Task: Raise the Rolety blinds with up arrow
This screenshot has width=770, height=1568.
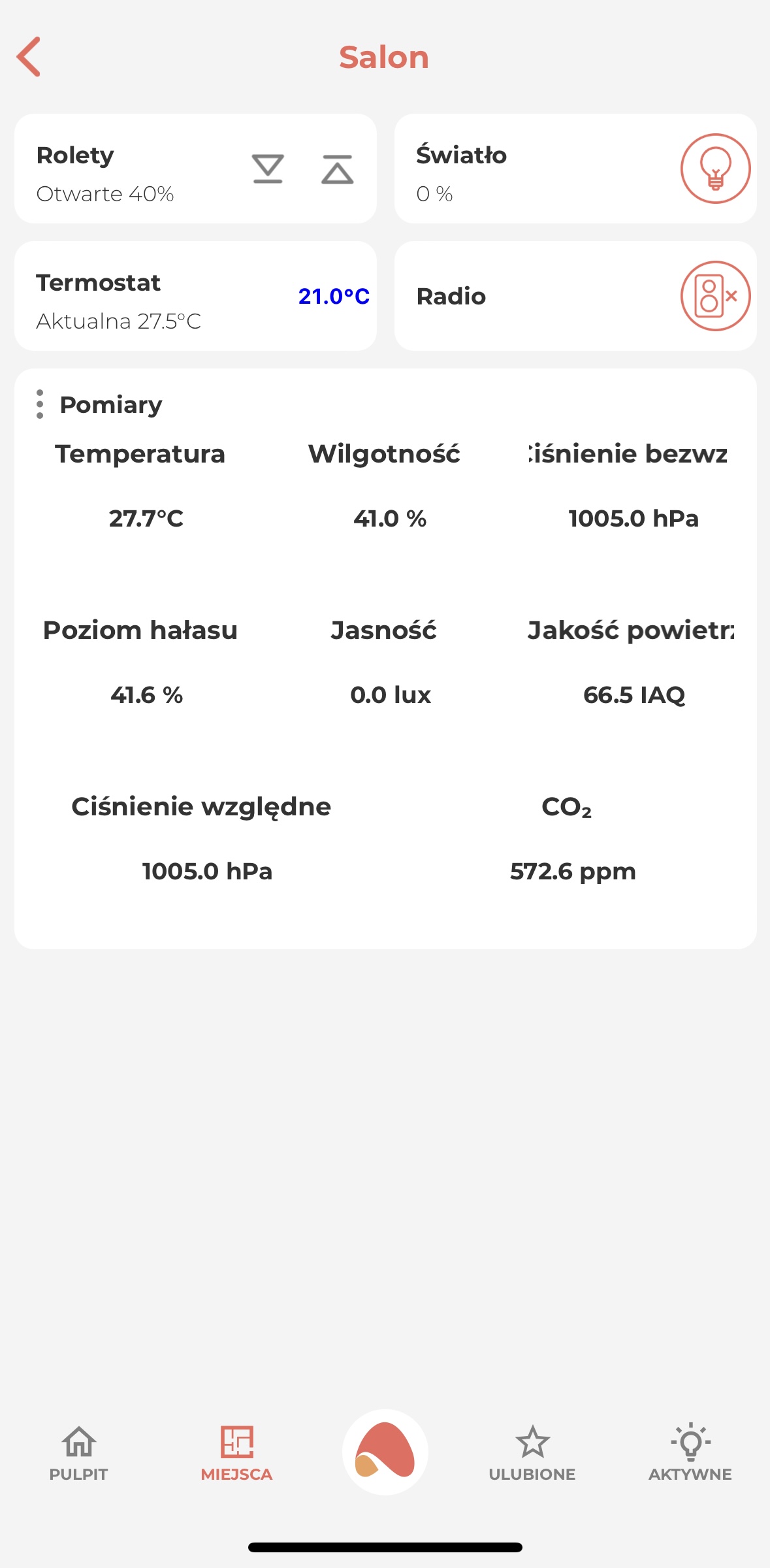Action: 338,169
